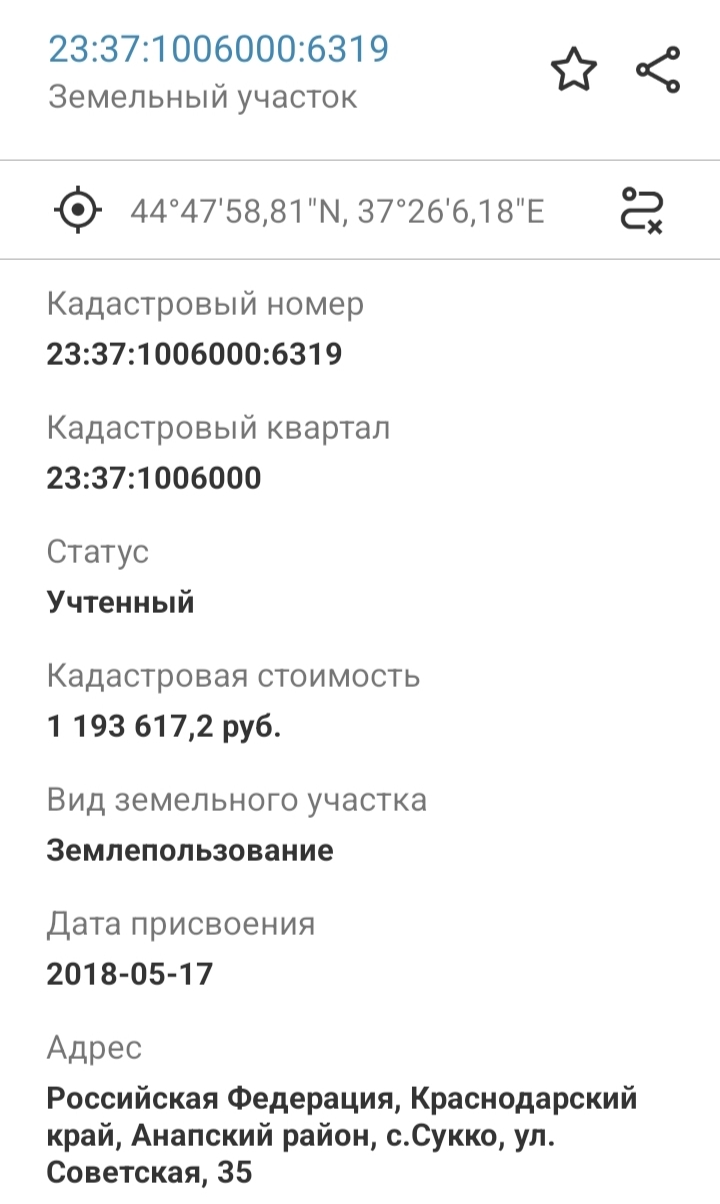Open the cadastral number link 23:37:1006000:6319
The height and width of the screenshot is (1204, 720).
(x=219, y=48)
